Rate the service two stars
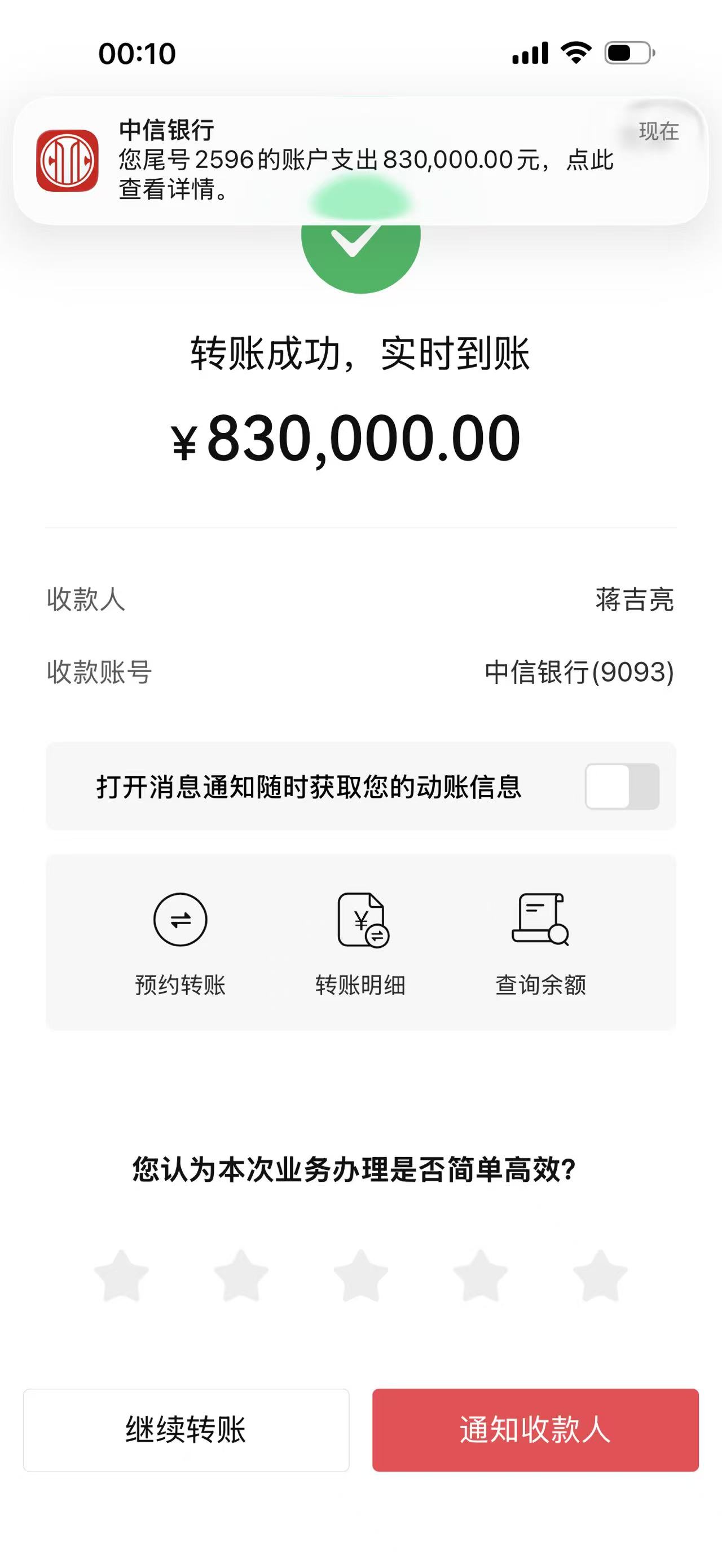722x1568 pixels. 241,1276
